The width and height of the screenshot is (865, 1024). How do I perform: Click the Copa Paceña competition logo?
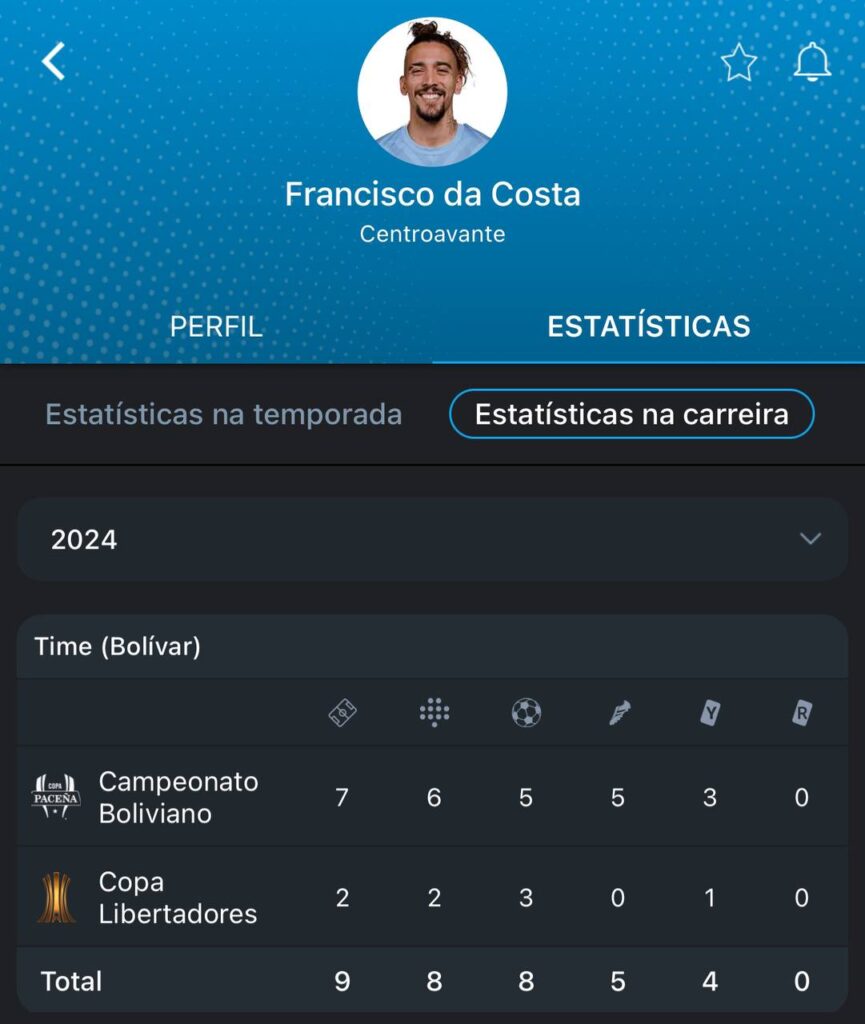55,797
